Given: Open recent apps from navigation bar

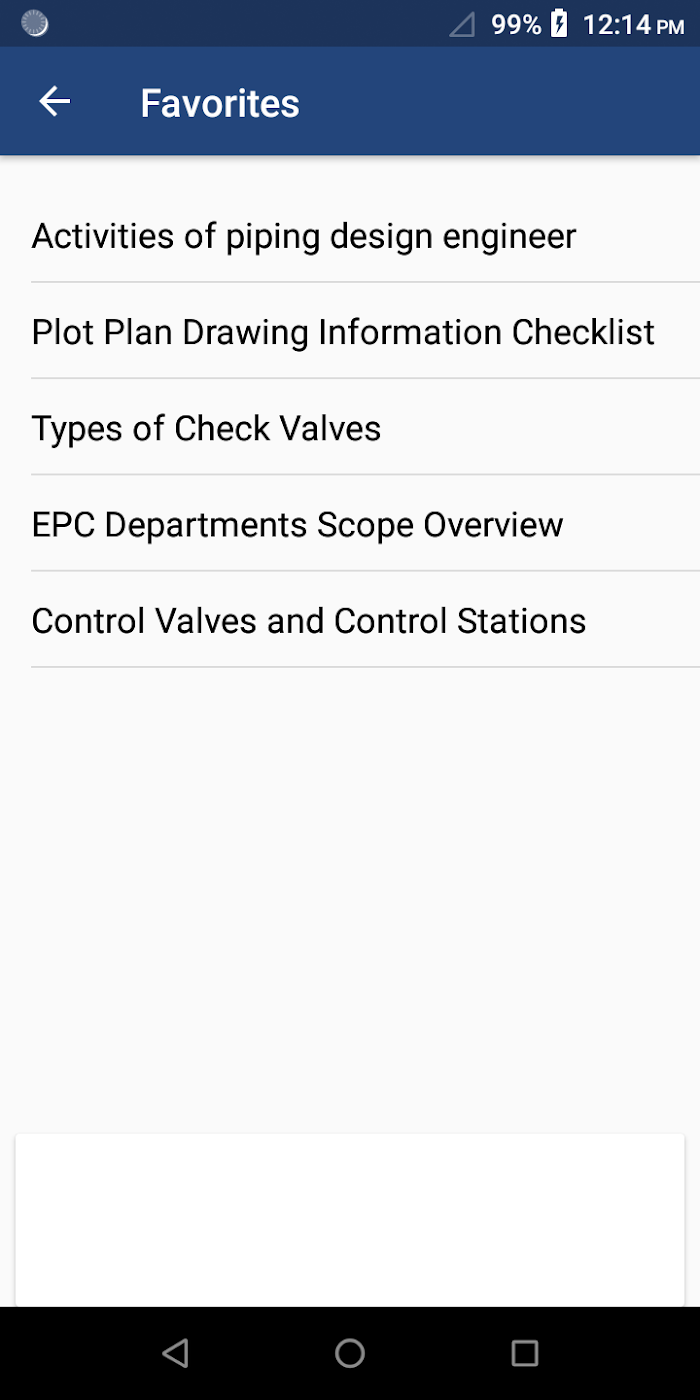Looking at the screenshot, I should (x=525, y=1353).
